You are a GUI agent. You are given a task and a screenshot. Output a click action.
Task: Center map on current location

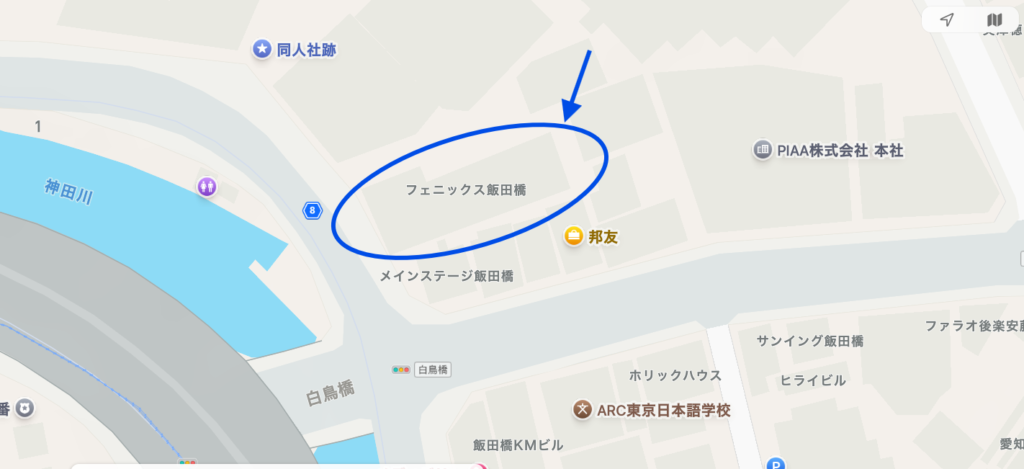[x=946, y=20]
